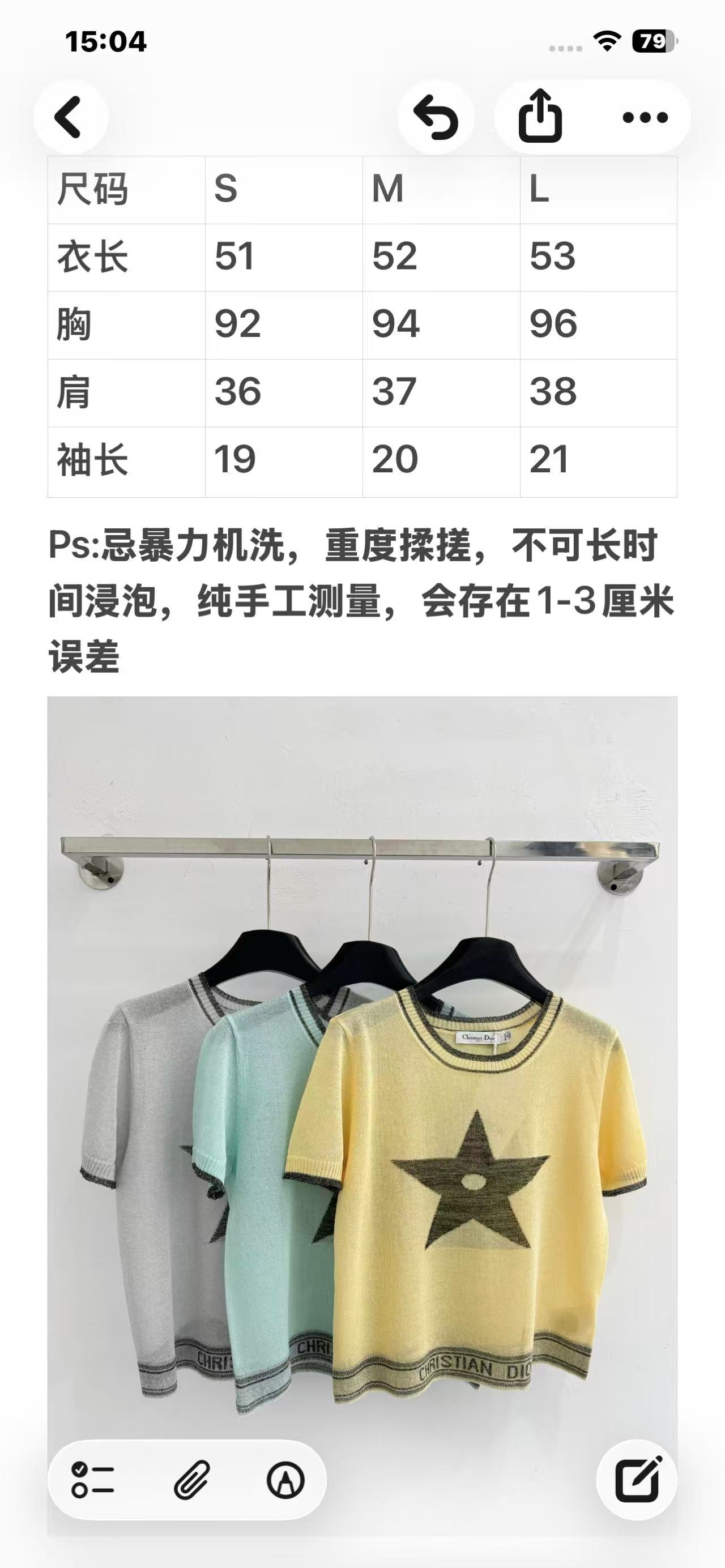
Task: Open the markup pen tool
Action: [285, 1480]
